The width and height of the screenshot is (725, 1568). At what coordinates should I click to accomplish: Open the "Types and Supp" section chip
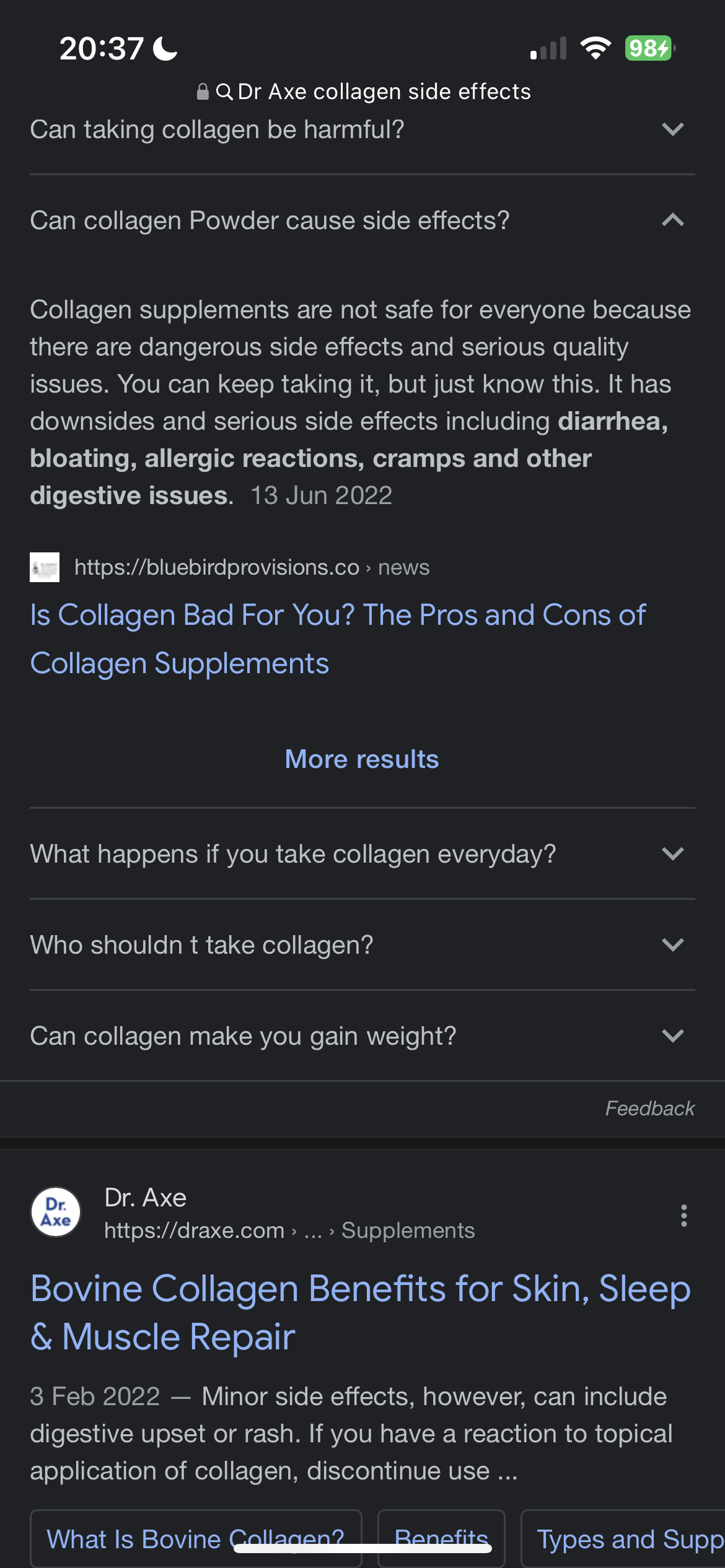(x=623, y=1539)
